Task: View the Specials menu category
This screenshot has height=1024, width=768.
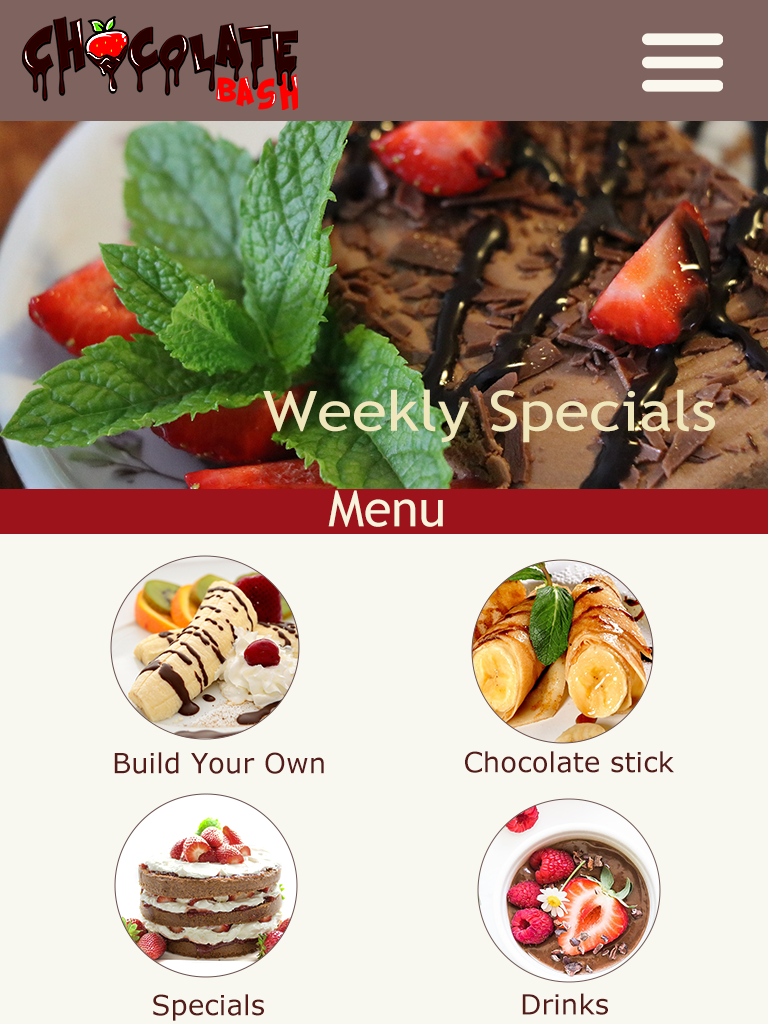Action: pos(206,885)
